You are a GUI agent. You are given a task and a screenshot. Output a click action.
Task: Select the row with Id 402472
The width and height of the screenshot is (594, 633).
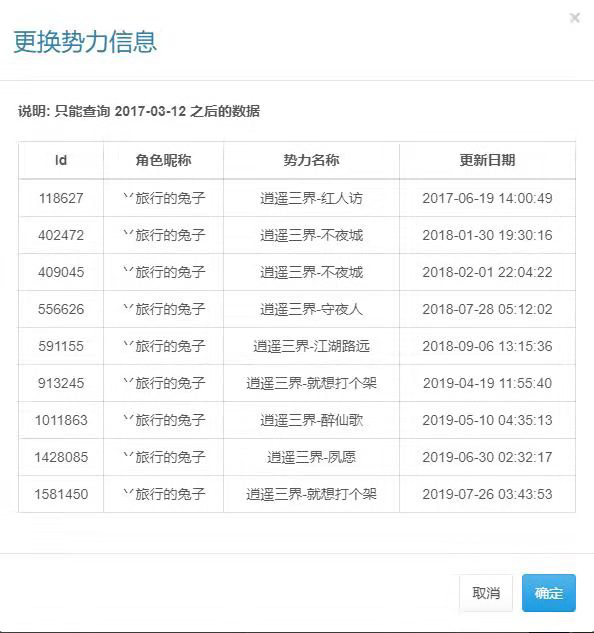(297, 235)
